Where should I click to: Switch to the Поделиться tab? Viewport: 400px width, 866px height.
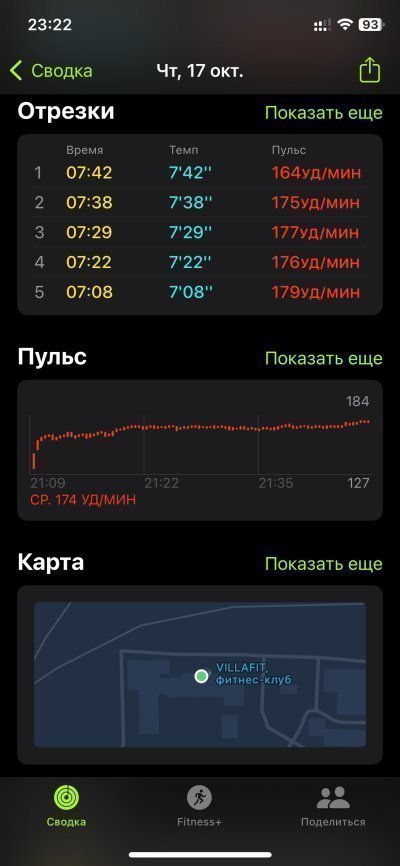click(x=333, y=806)
